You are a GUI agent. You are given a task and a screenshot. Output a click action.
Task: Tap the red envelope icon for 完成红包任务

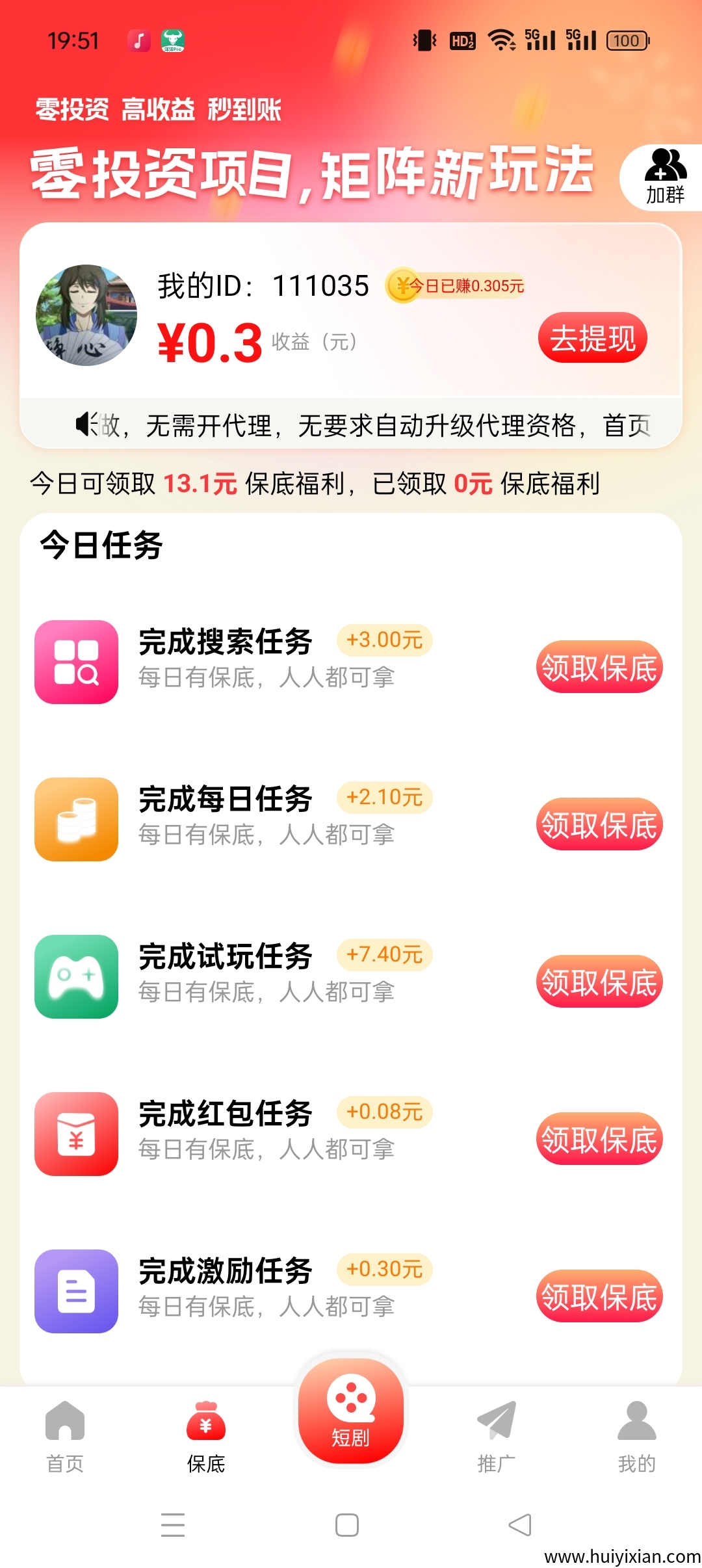[75, 1133]
